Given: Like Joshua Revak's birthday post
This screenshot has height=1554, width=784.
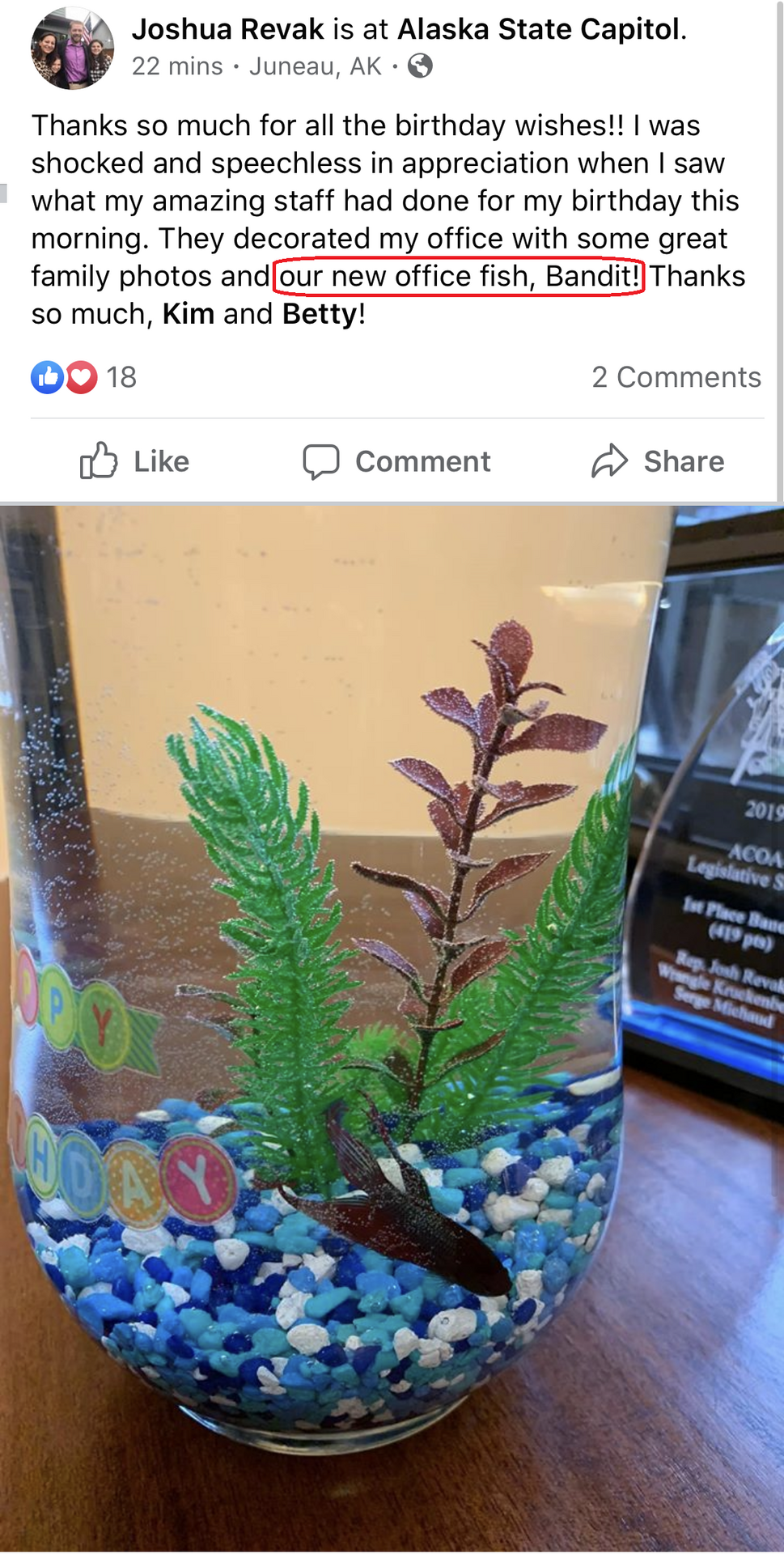Looking at the screenshot, I should (x=134, y=461).
